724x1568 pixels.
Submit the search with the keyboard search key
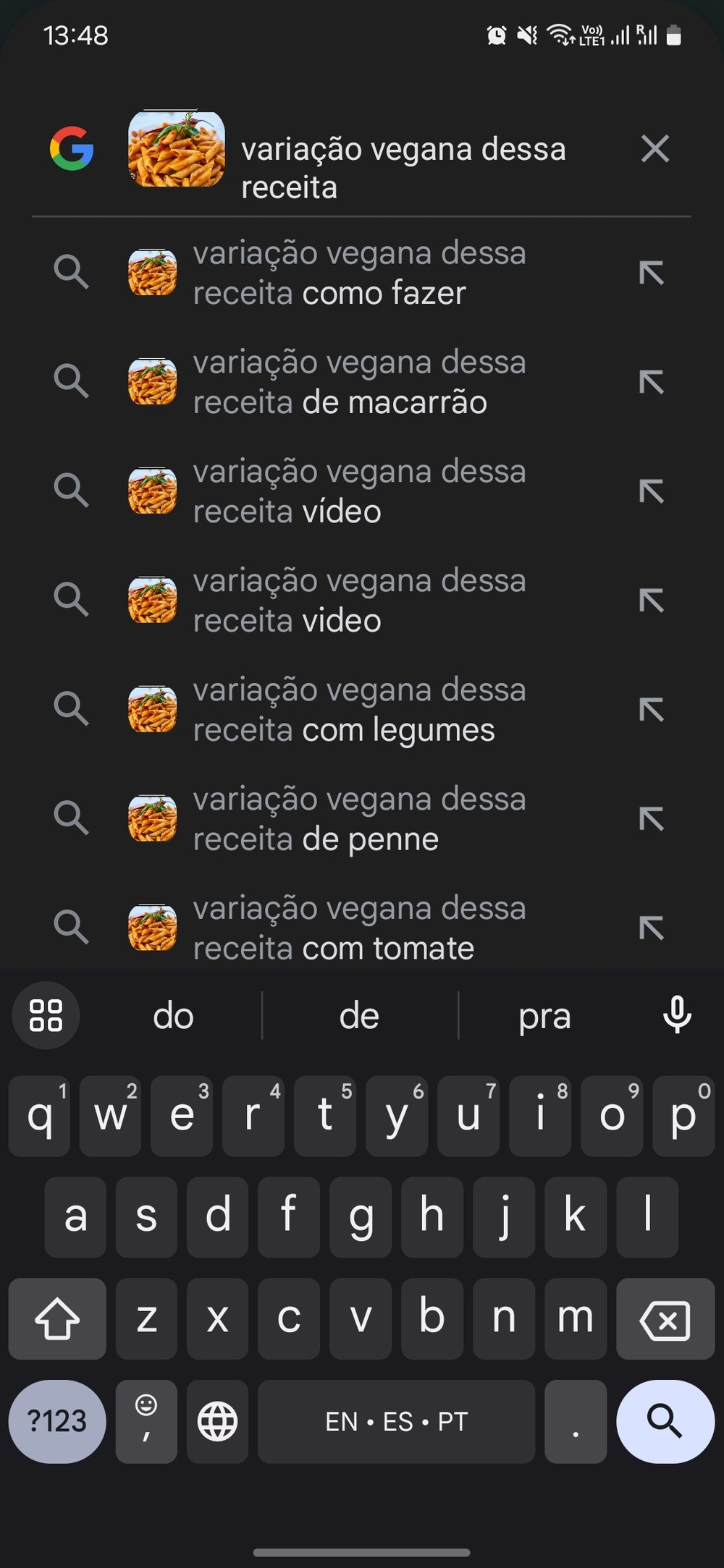tap(665, 1421)
